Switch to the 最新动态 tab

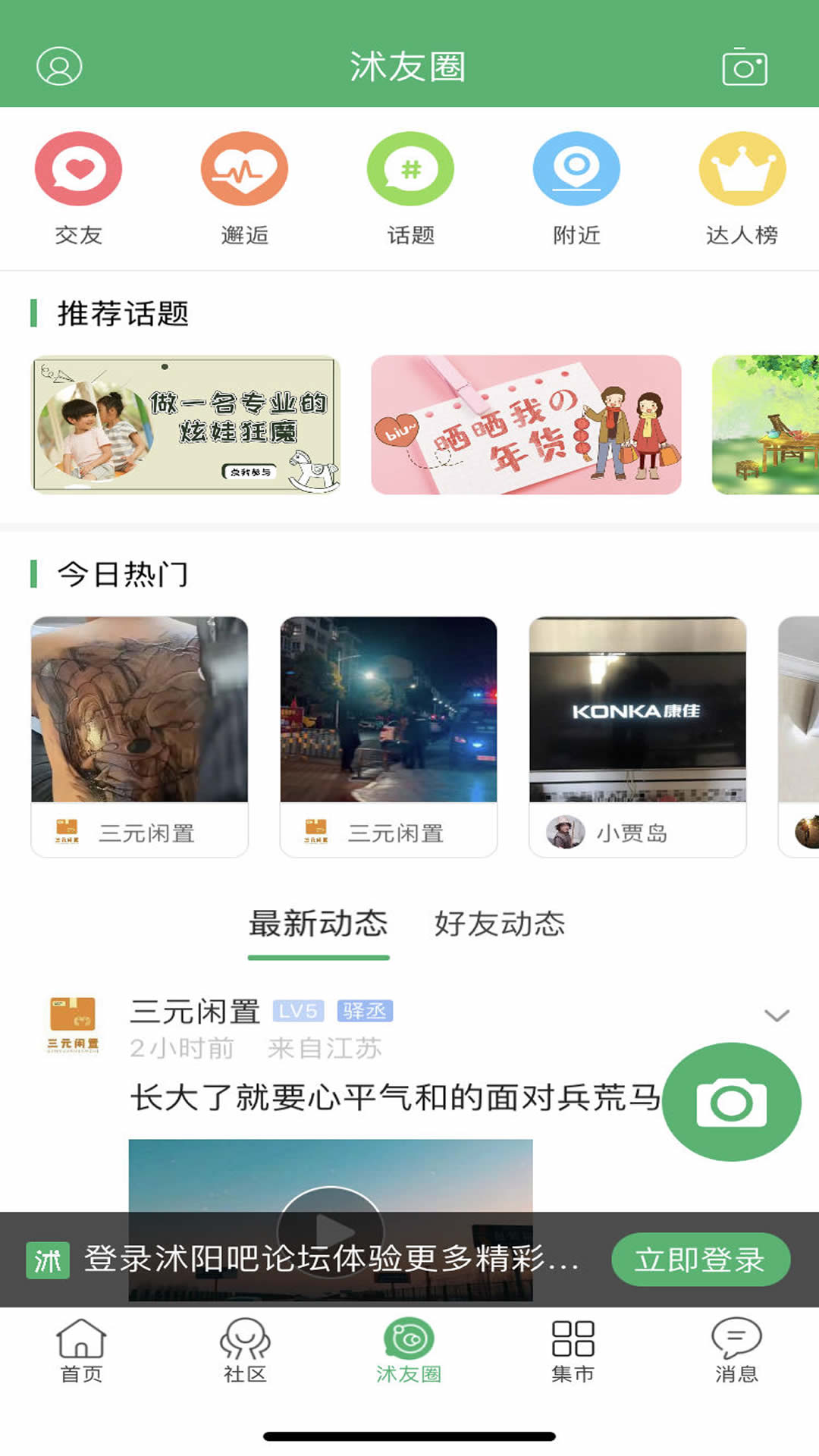point(318,924)
